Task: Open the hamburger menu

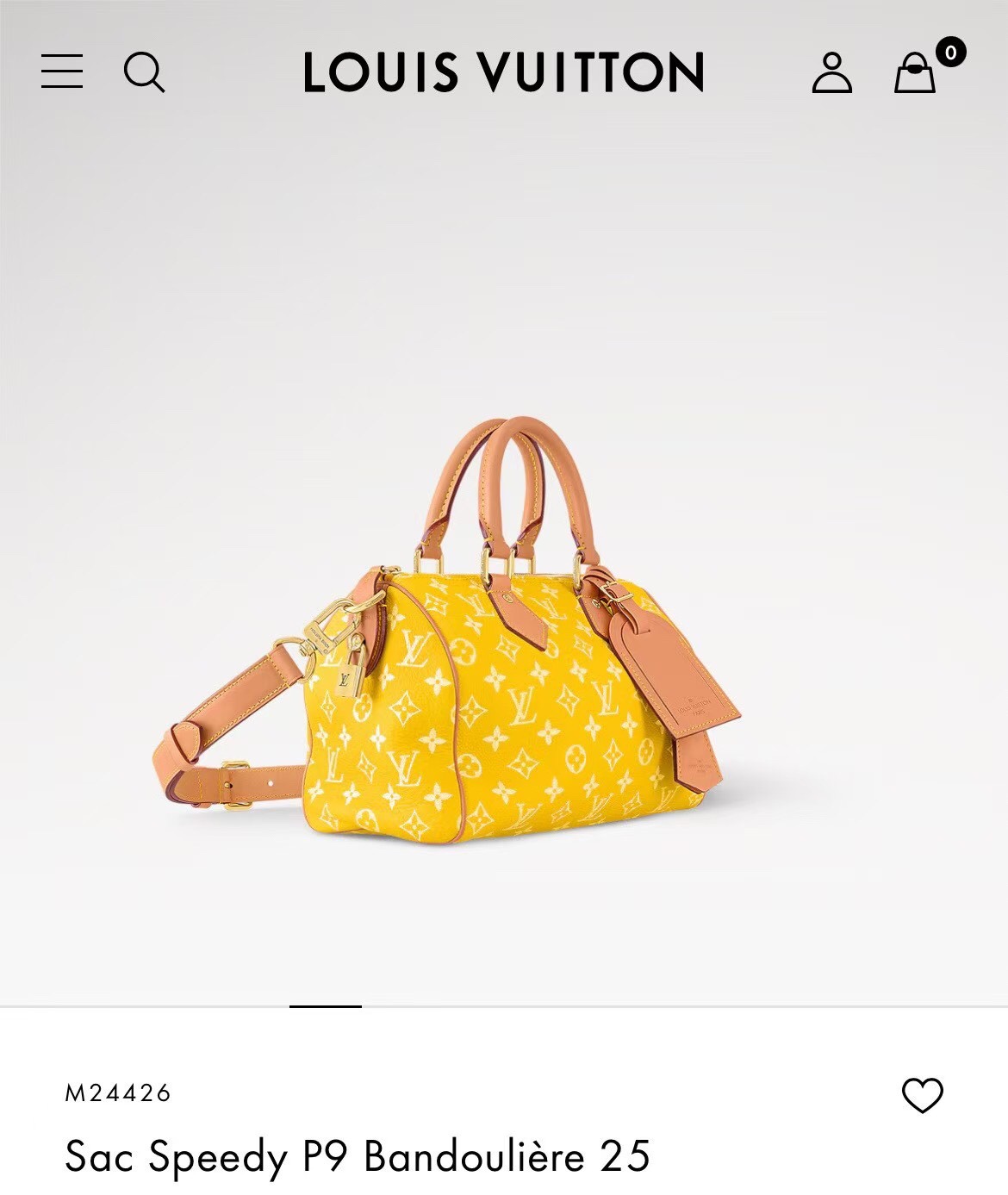Action: coord(62,72)
